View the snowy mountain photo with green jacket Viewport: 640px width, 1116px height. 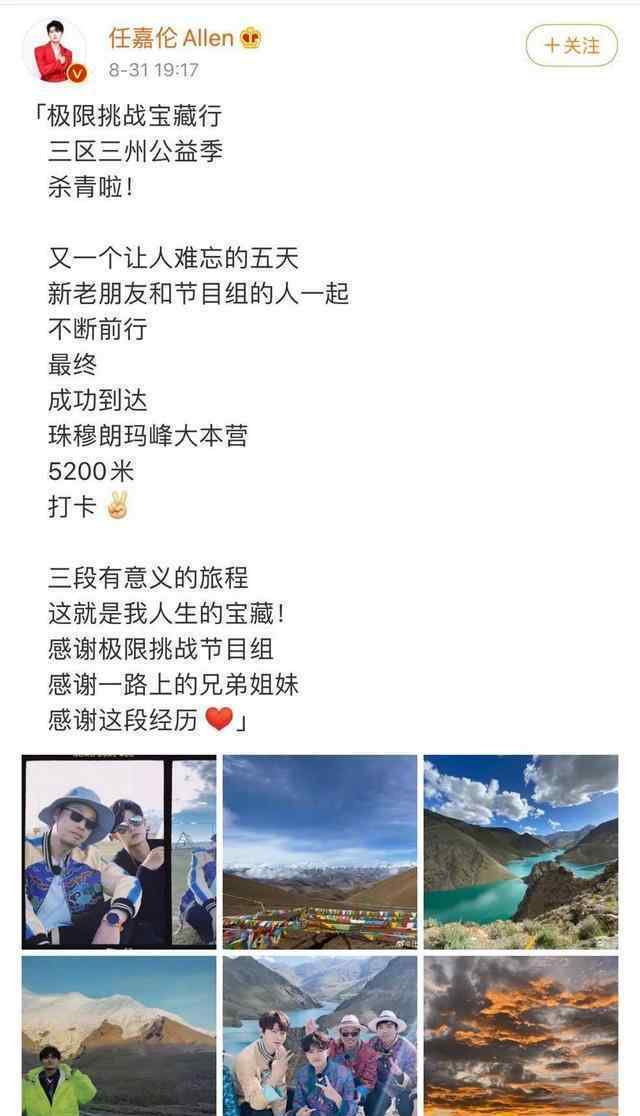(119, 1036)
